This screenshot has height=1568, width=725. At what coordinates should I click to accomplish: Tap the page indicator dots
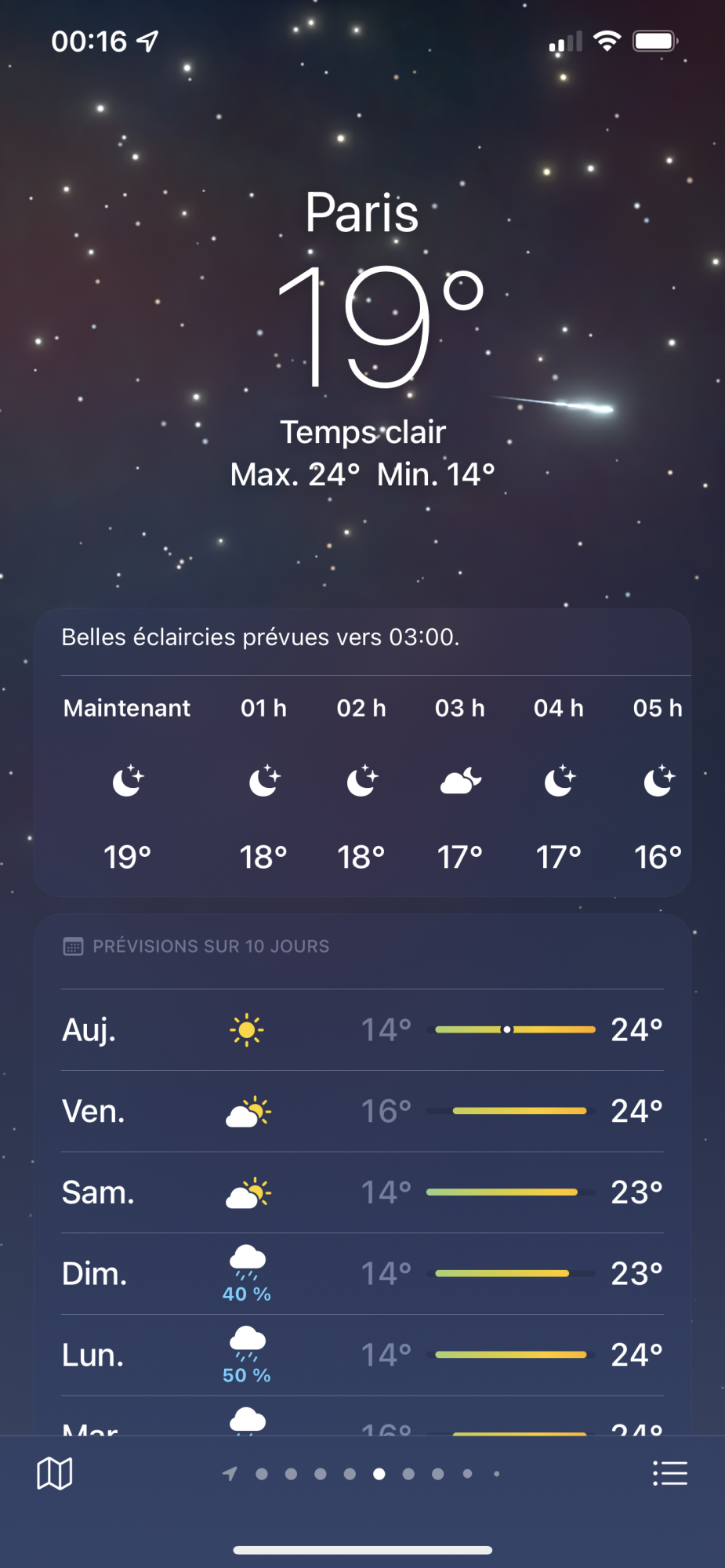[364, 1474]
